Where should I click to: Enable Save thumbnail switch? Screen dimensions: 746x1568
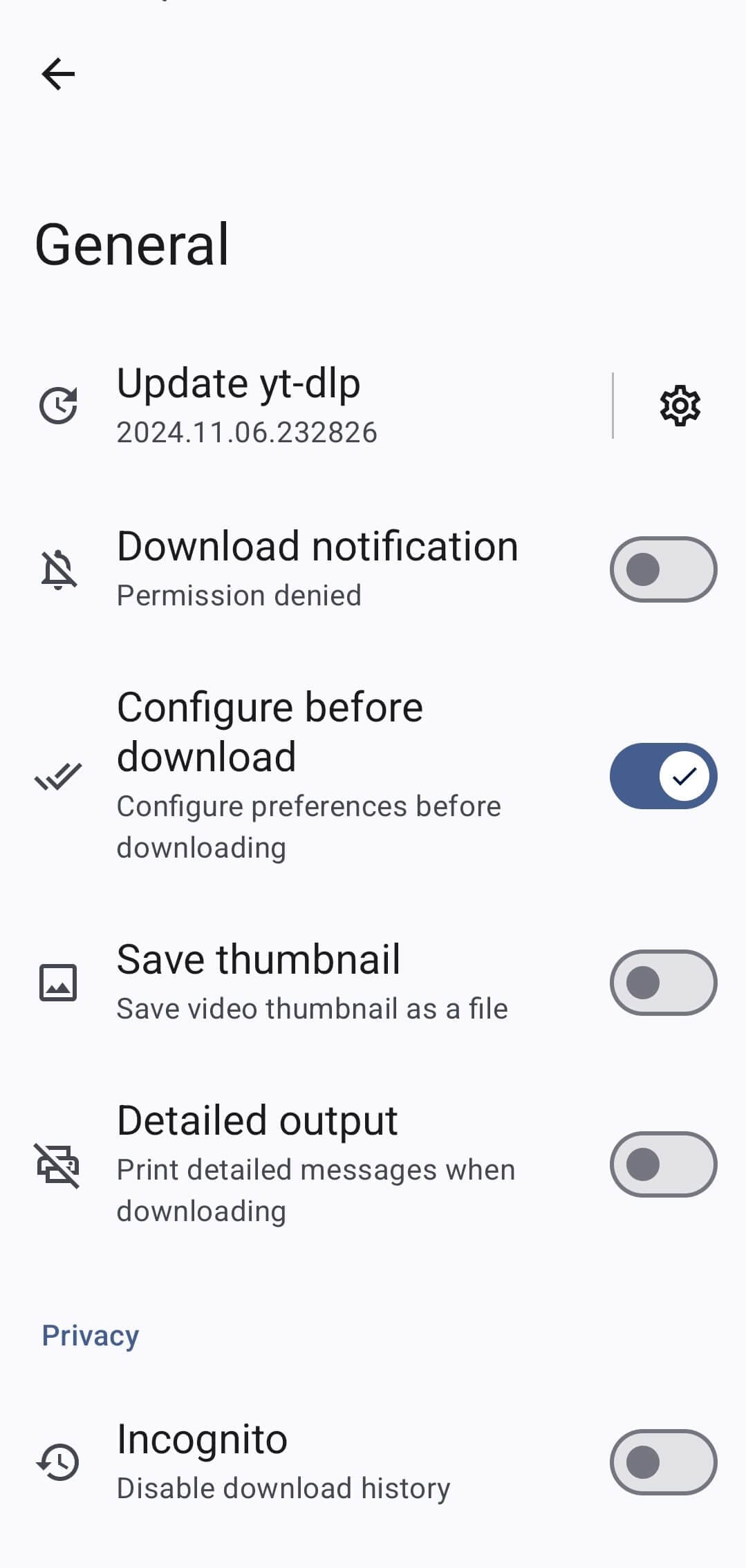click(662, 983)
